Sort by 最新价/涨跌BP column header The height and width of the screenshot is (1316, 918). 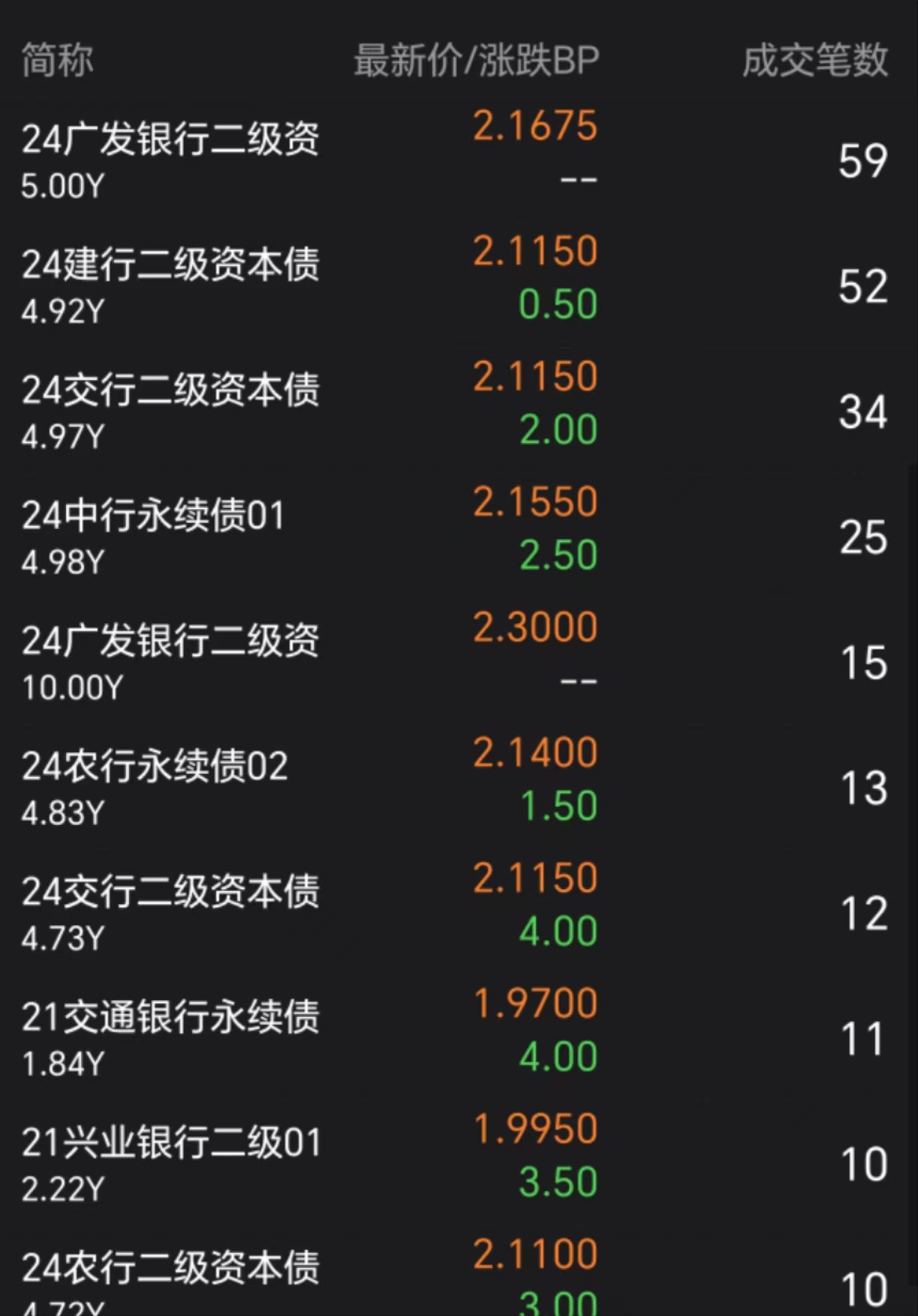474,62
